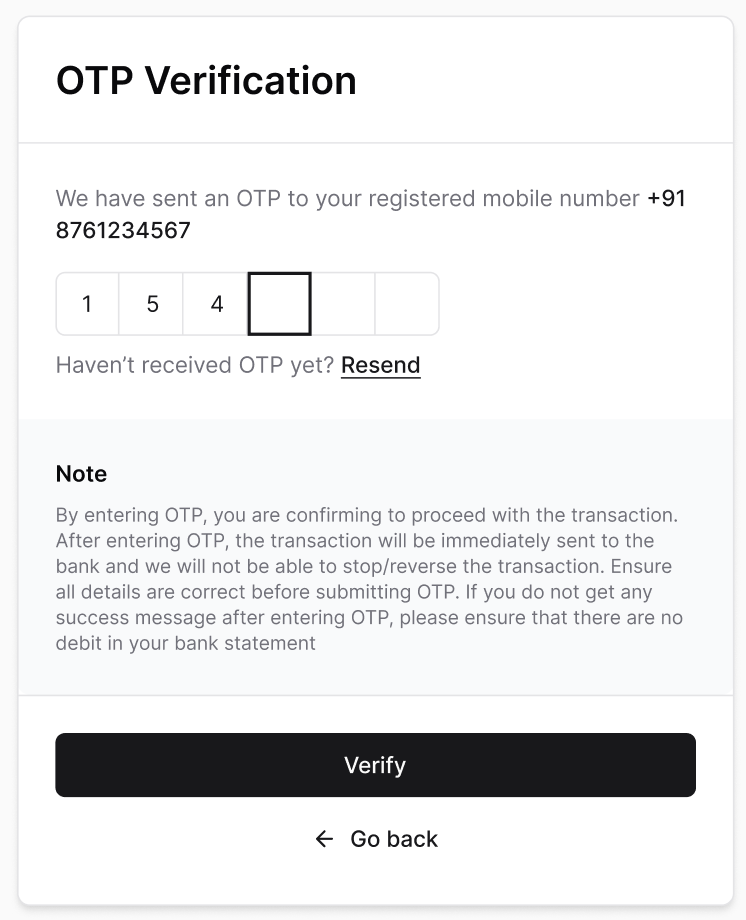Select the last OTP digit box
Screen dimensions: 746x920
[407, 304]
